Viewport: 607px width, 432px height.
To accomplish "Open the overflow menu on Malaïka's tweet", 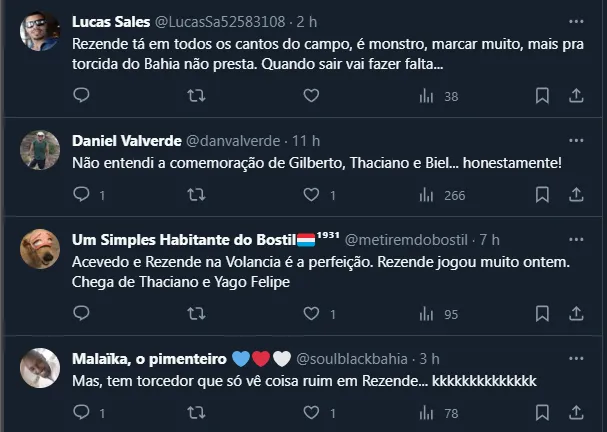I will [x=575, y=359].
